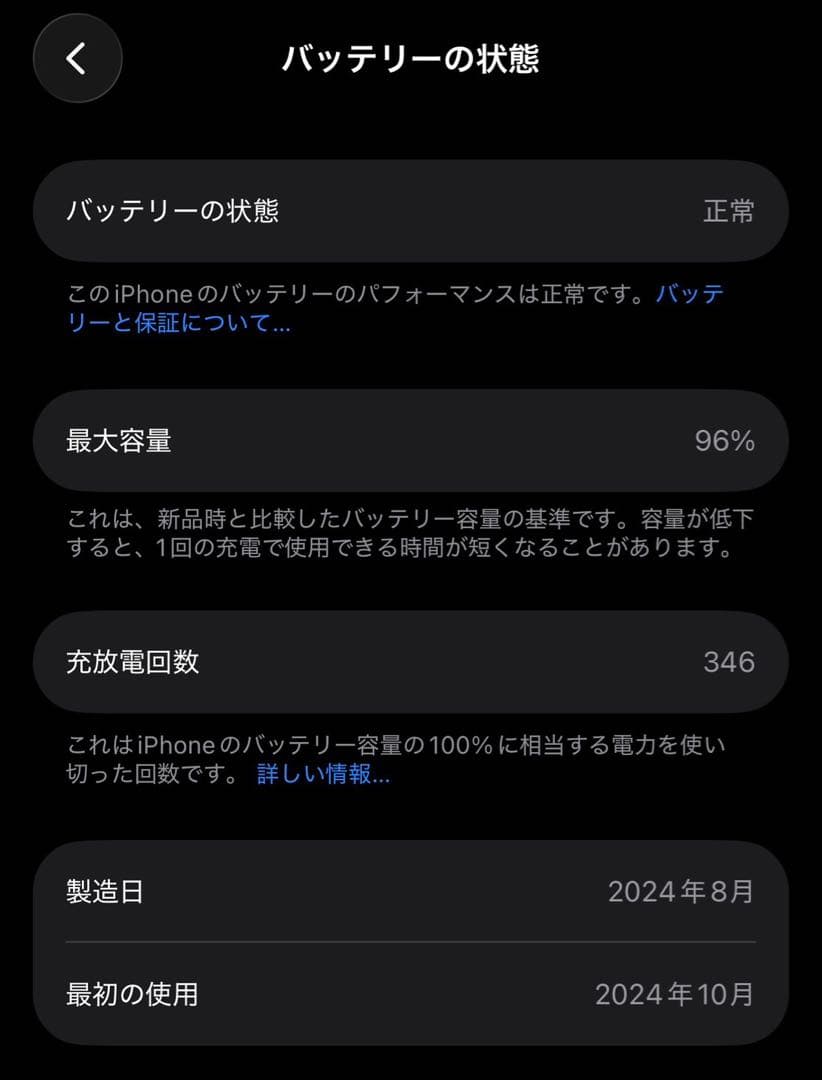
Task: Tap the バッテリーの状態 page title
Action: [411, 59]
